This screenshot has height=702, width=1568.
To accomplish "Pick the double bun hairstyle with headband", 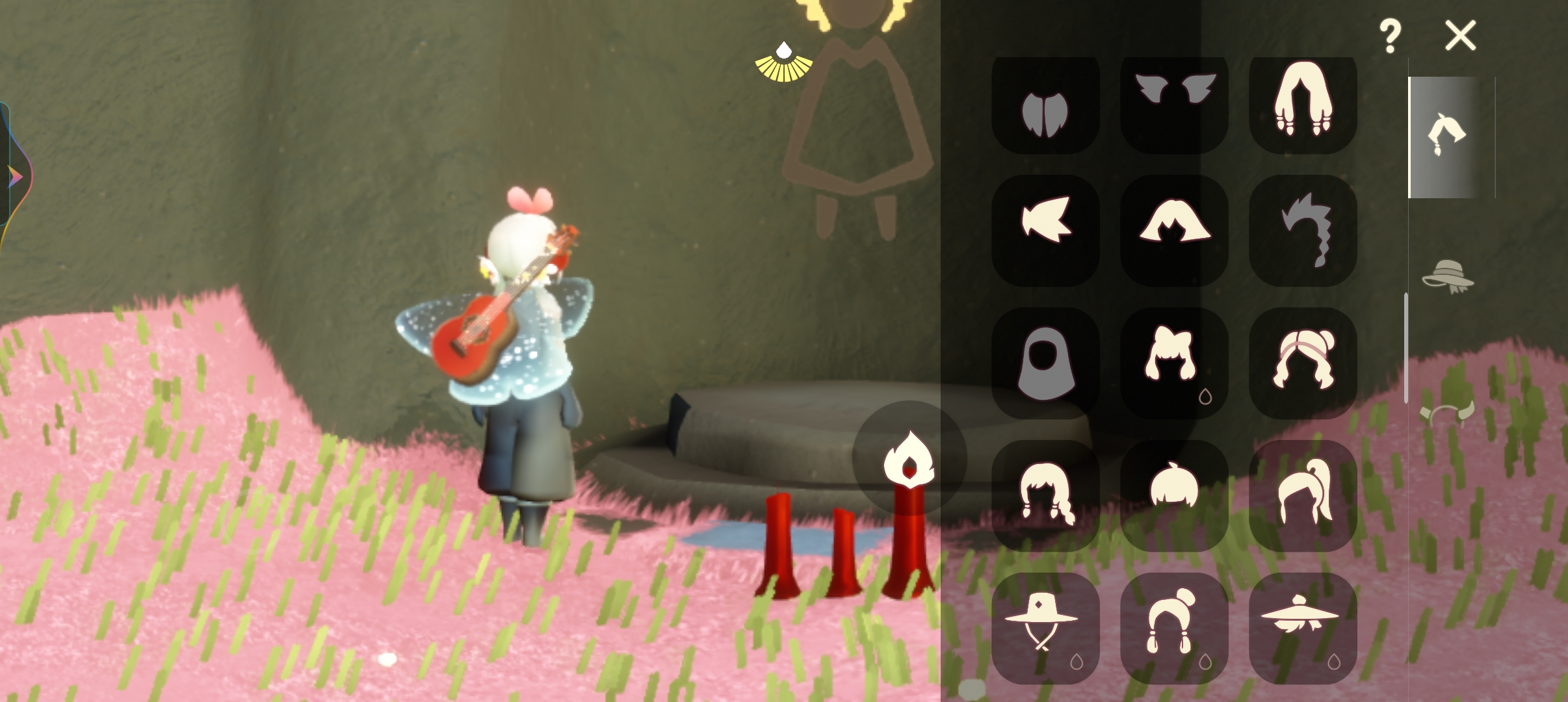I will coord(1302,361).
